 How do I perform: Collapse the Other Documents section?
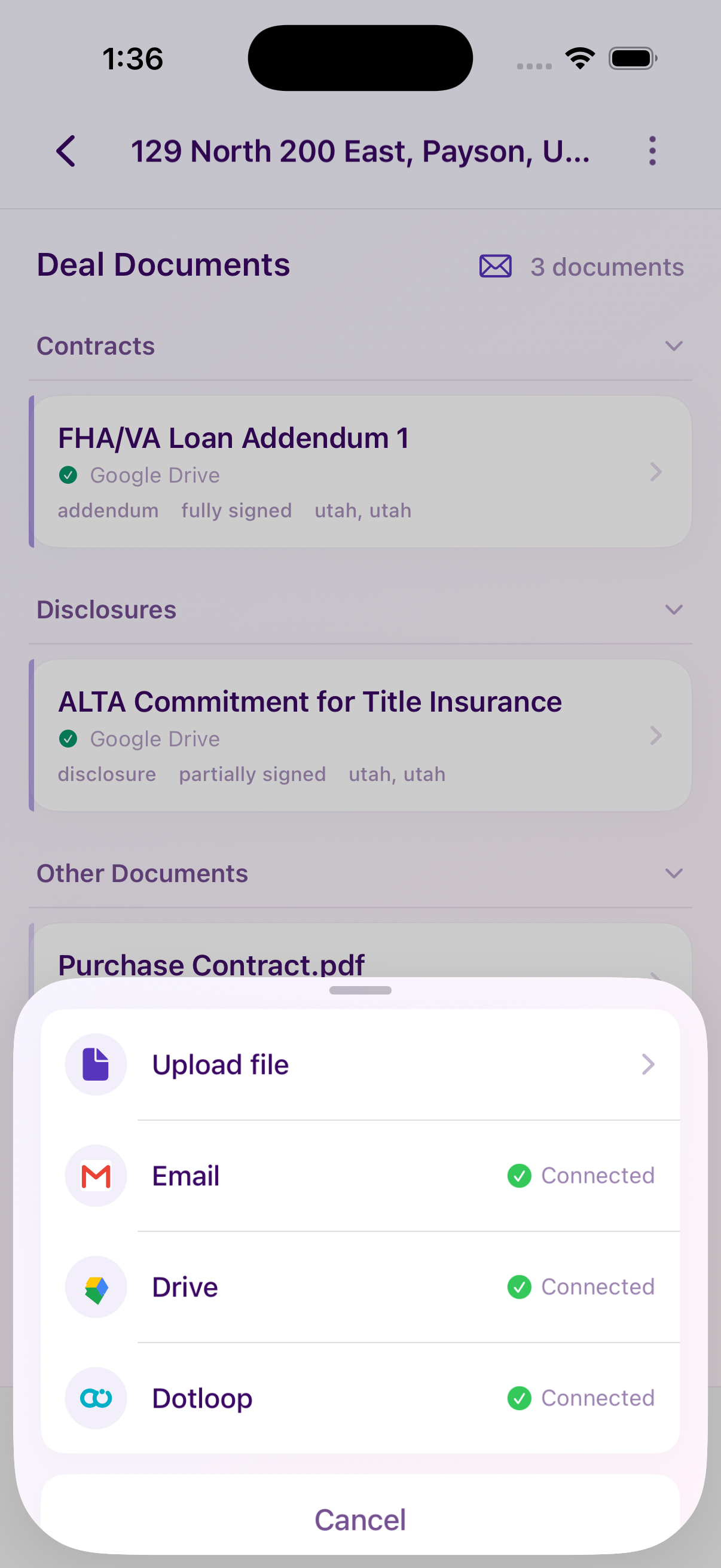click(673, 874)
